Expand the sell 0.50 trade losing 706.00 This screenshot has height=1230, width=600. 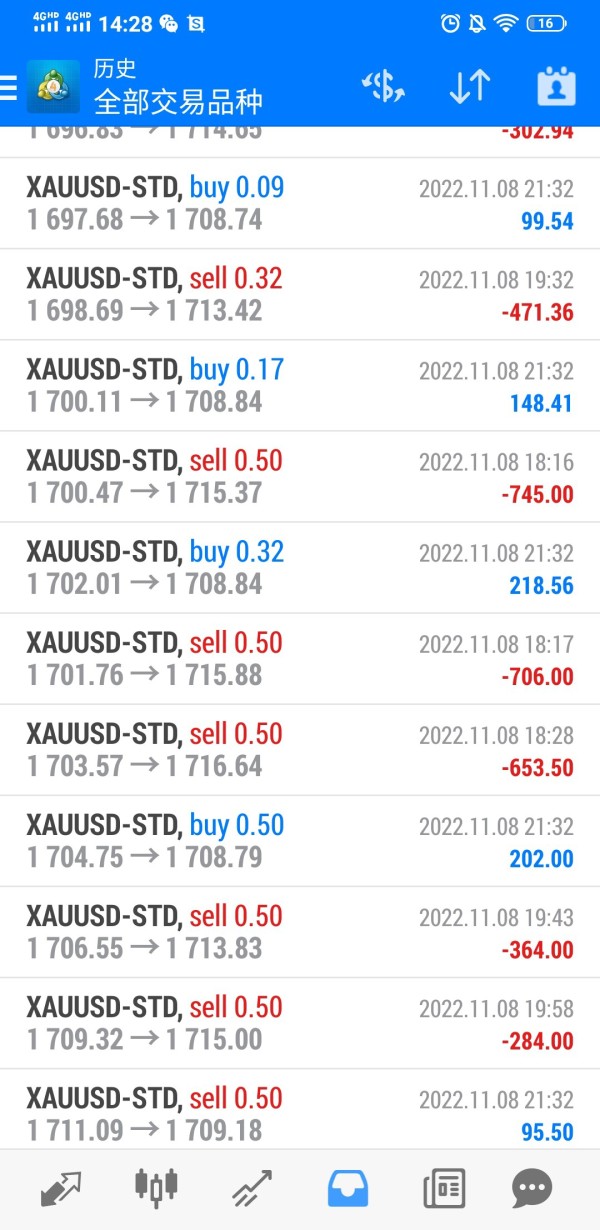[300, 658]
